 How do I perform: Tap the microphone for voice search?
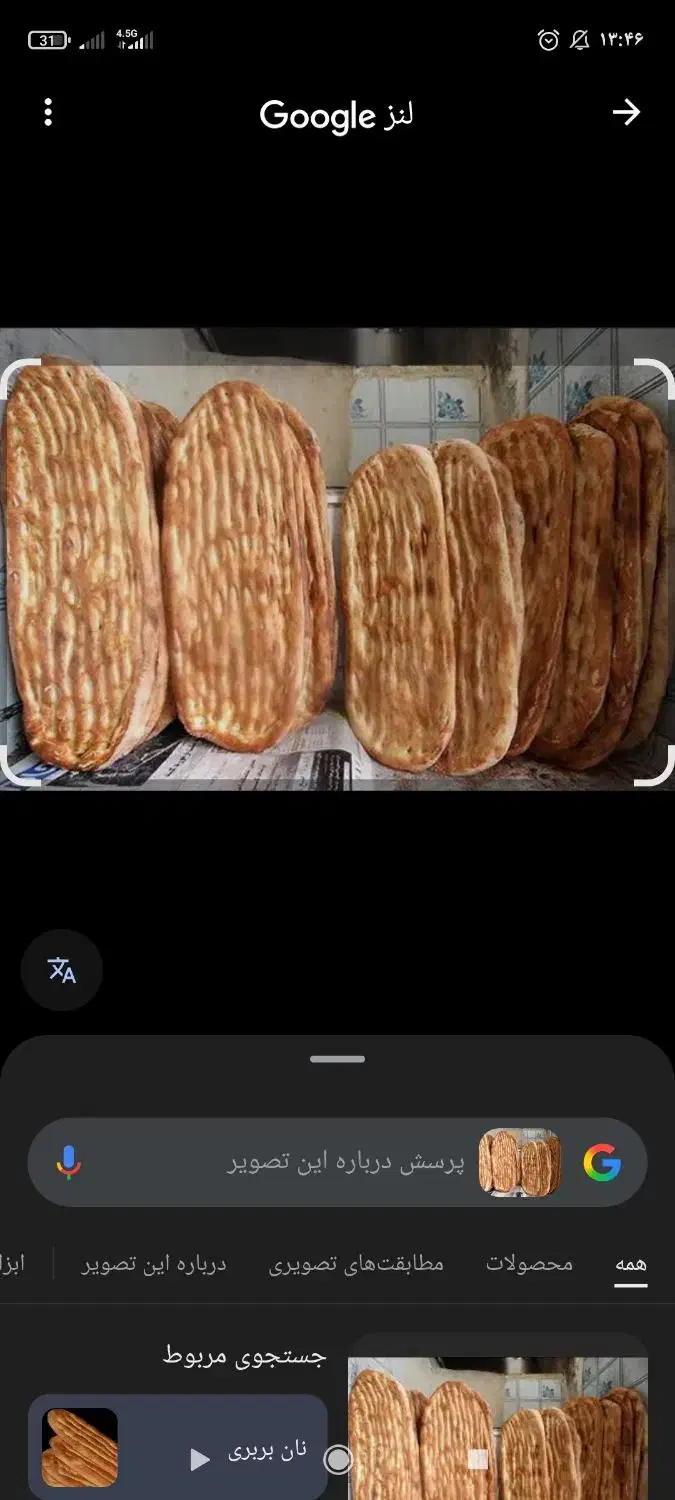click(68, 1163)
